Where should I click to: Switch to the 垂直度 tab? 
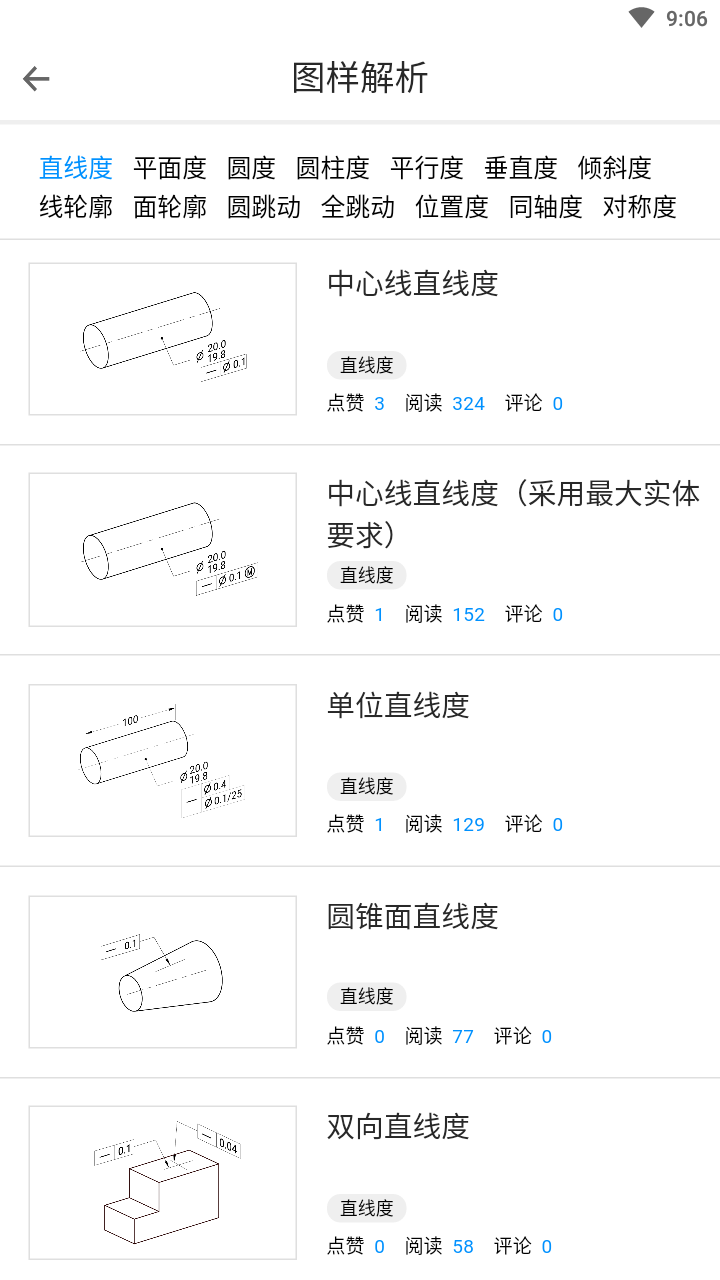click(521, 168)
